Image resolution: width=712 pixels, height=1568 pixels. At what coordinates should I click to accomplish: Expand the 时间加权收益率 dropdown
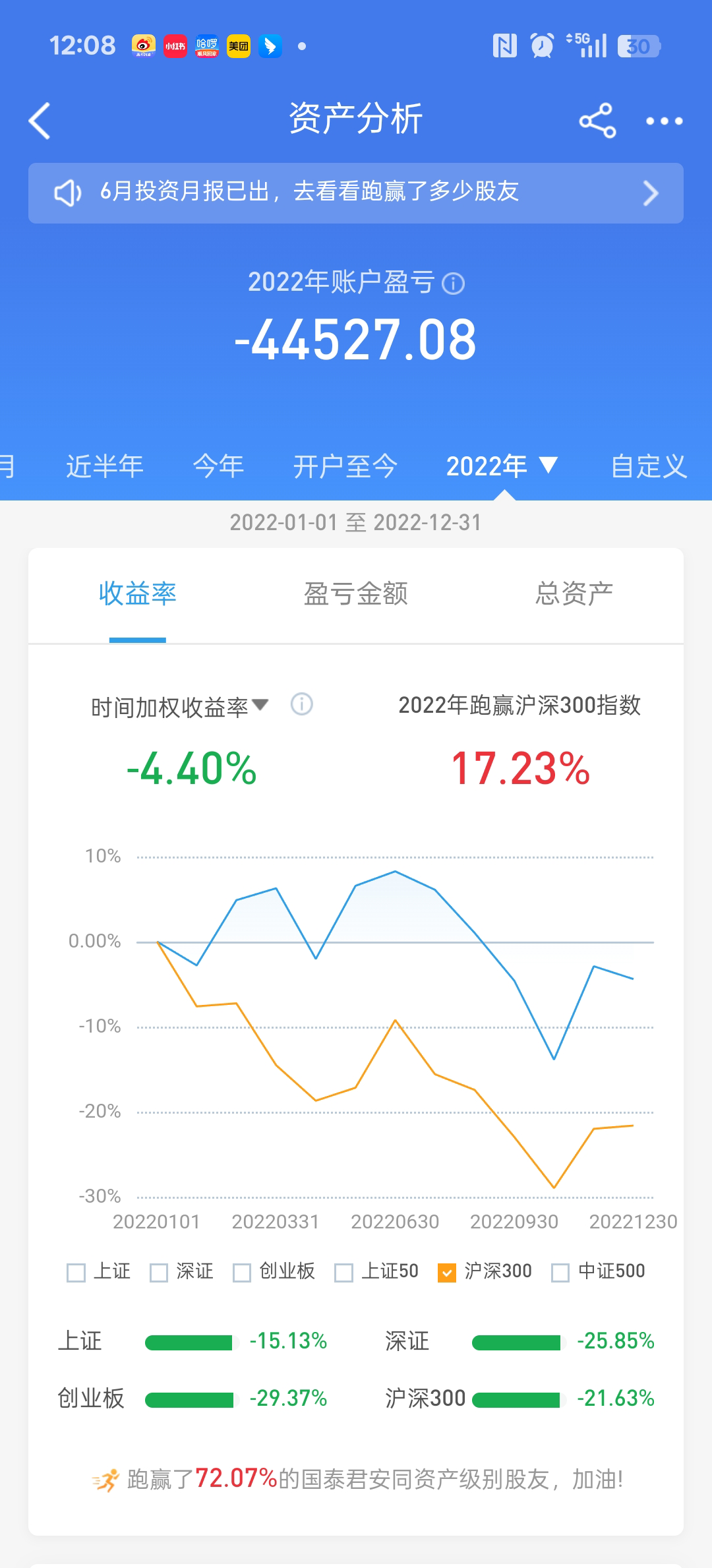coord(179,707)
